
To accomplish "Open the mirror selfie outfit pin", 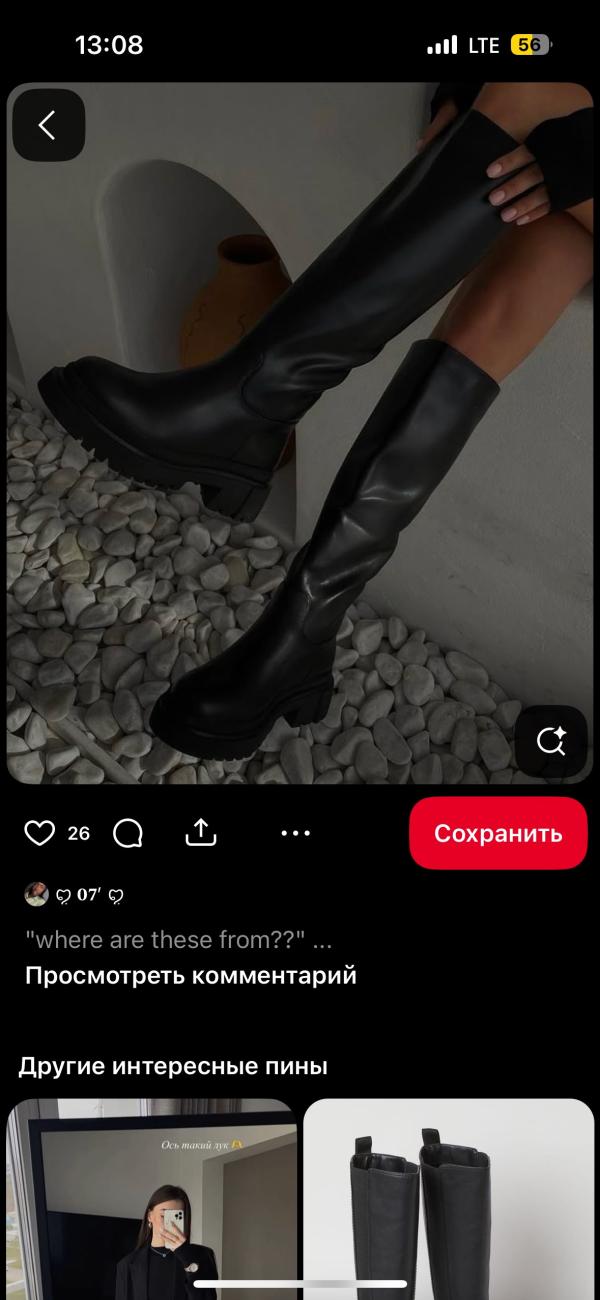I will (x=152, y=1199).
